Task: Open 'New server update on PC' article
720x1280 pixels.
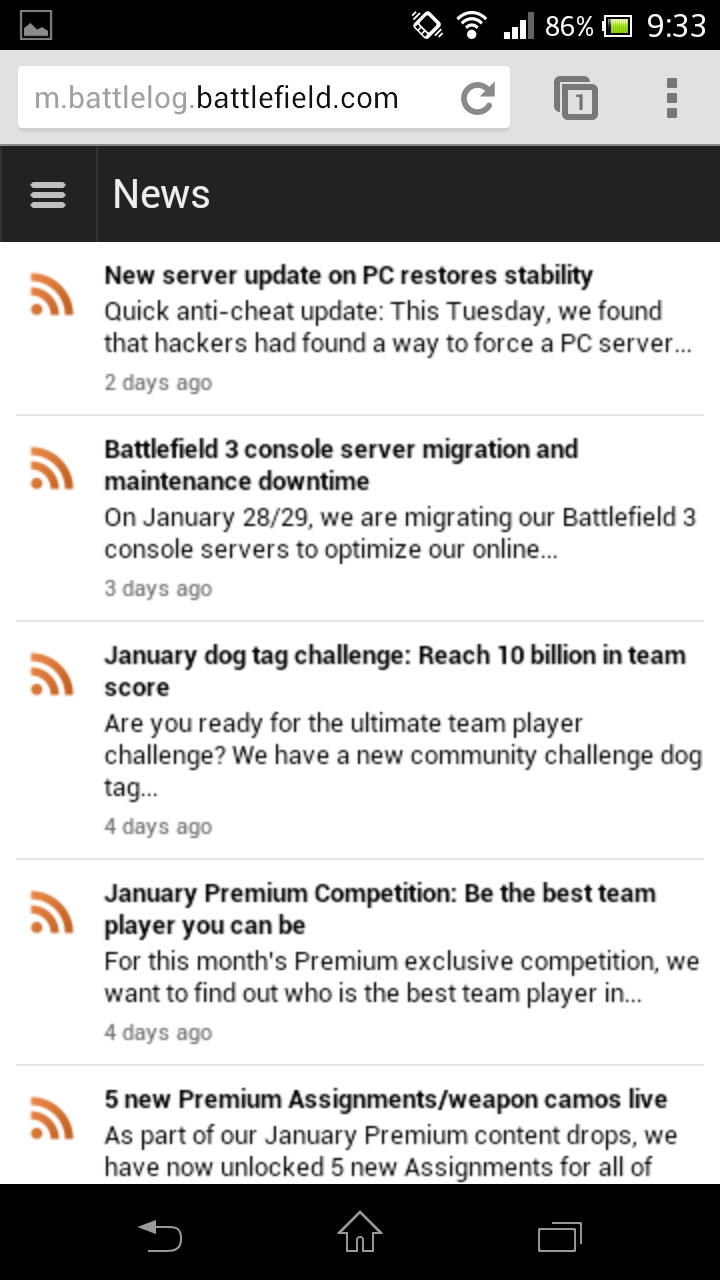Action: (360, 329)
